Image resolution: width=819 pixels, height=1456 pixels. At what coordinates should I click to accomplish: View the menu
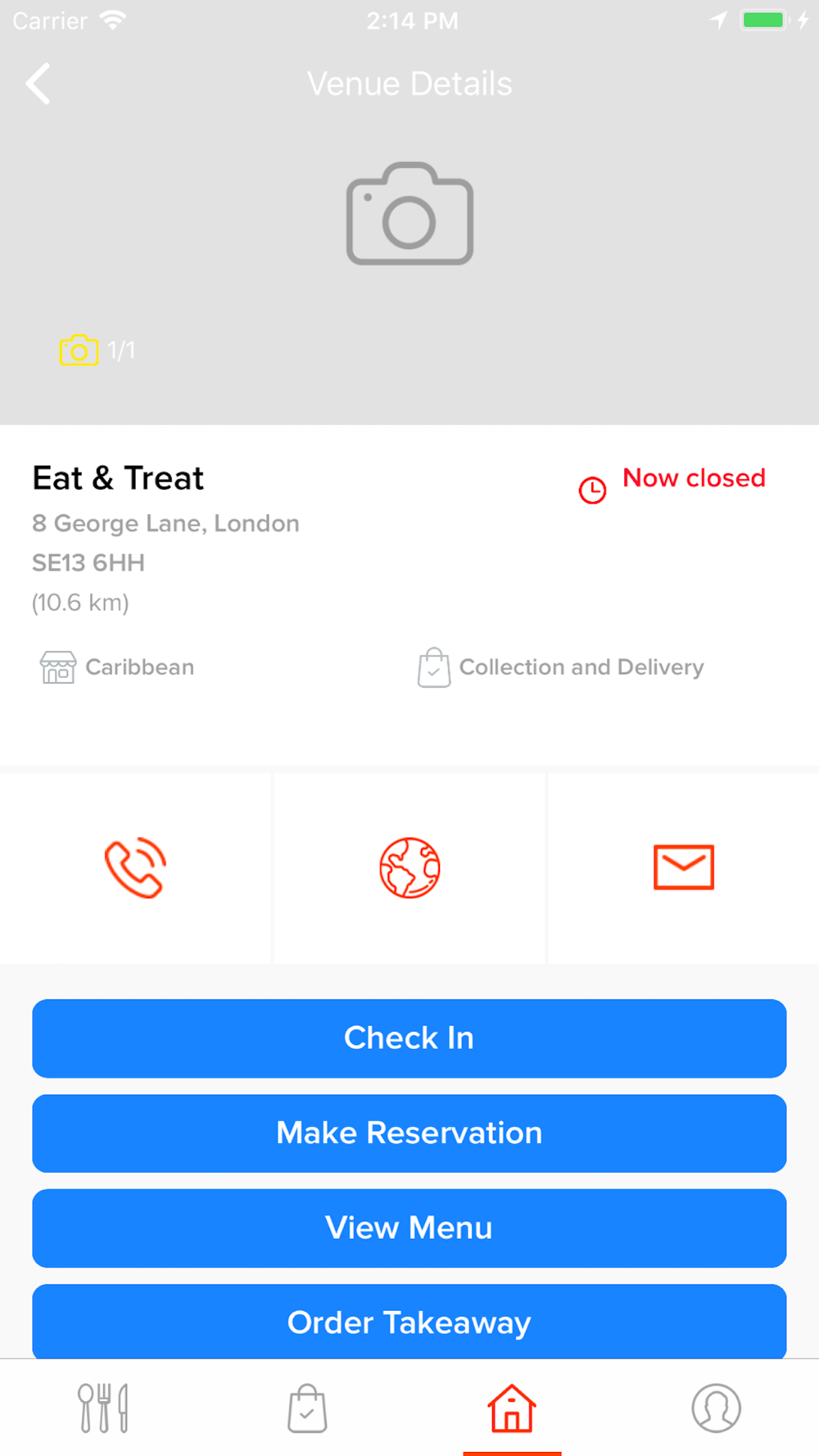pos(409,1228)
